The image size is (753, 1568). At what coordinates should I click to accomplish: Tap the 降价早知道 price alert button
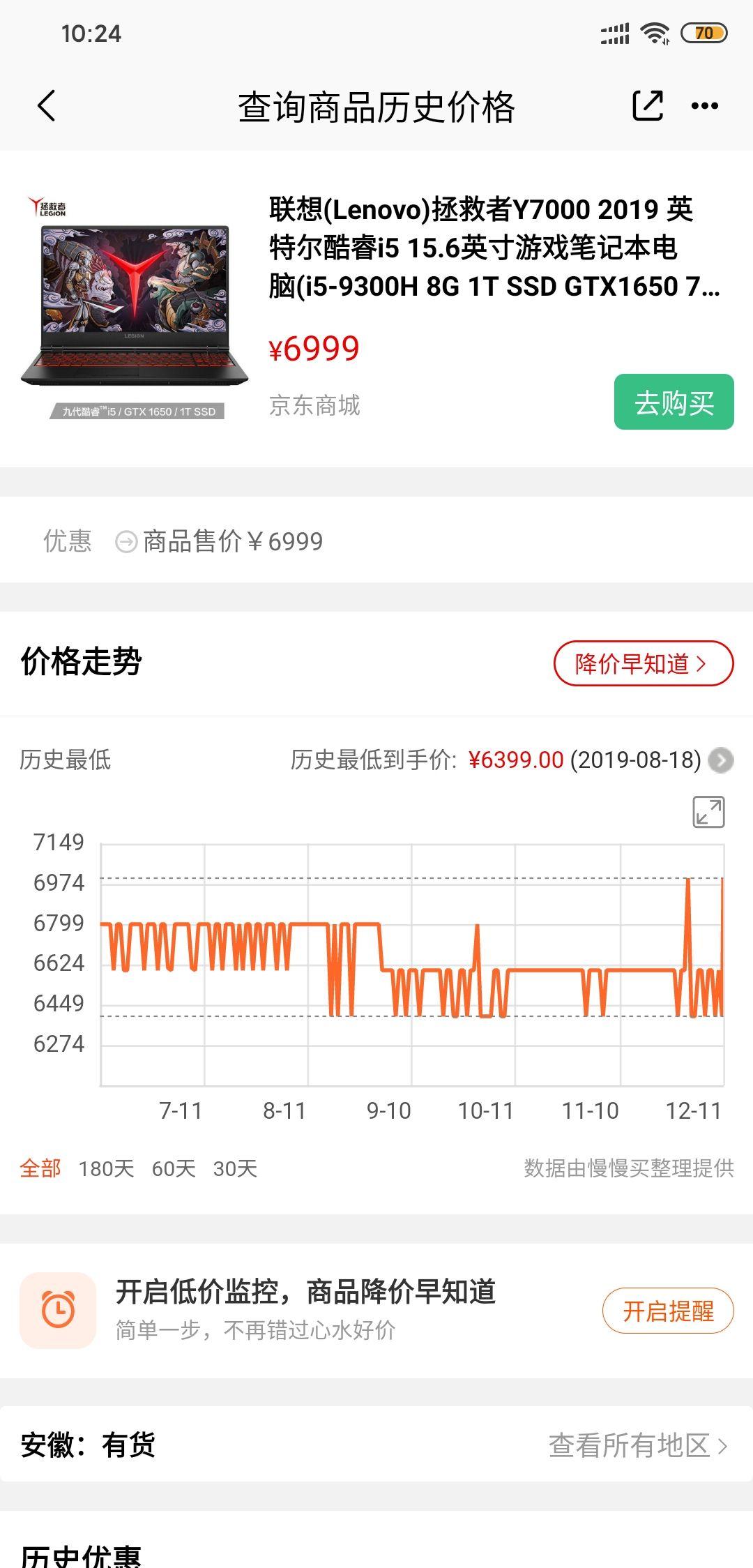point(643,663)
